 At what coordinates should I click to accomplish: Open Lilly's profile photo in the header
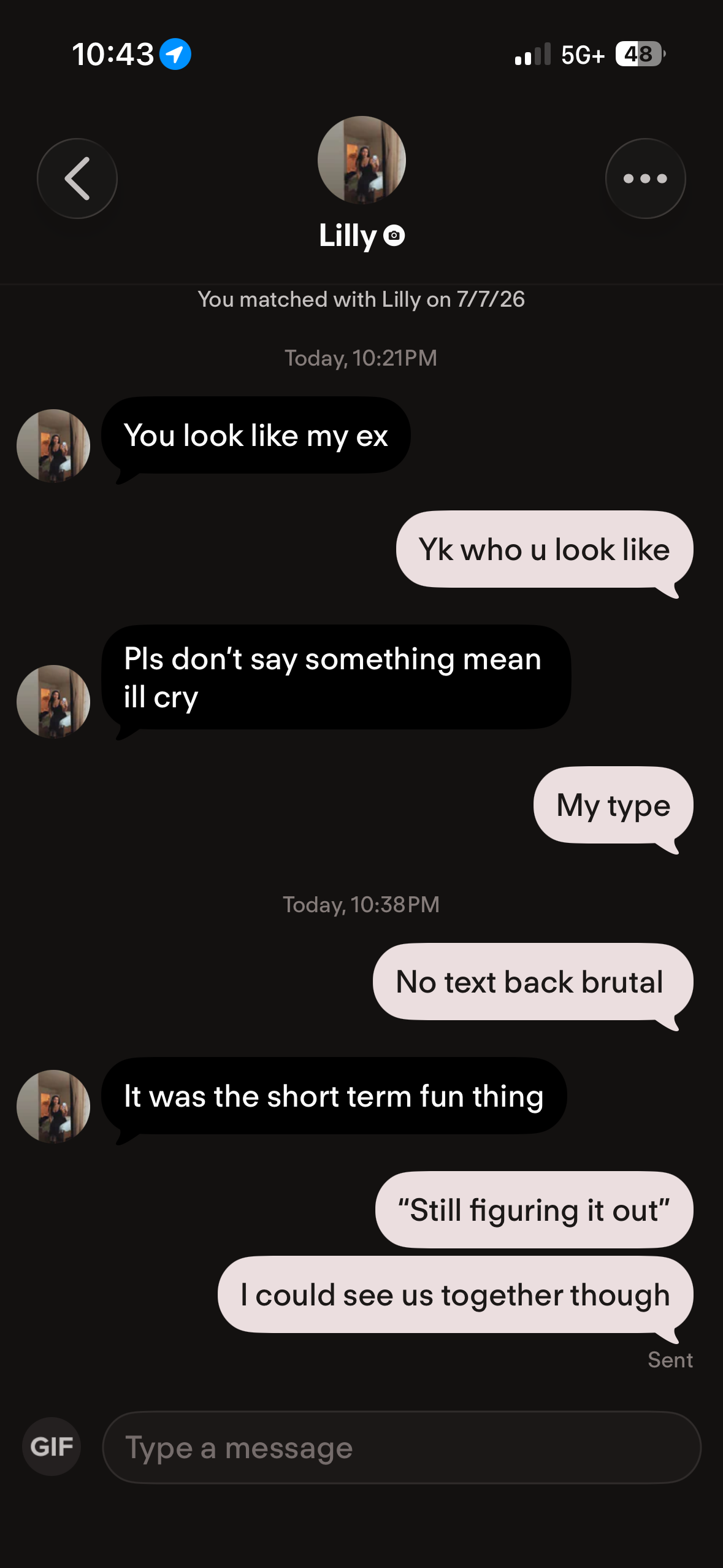click(x=362, y=160)
